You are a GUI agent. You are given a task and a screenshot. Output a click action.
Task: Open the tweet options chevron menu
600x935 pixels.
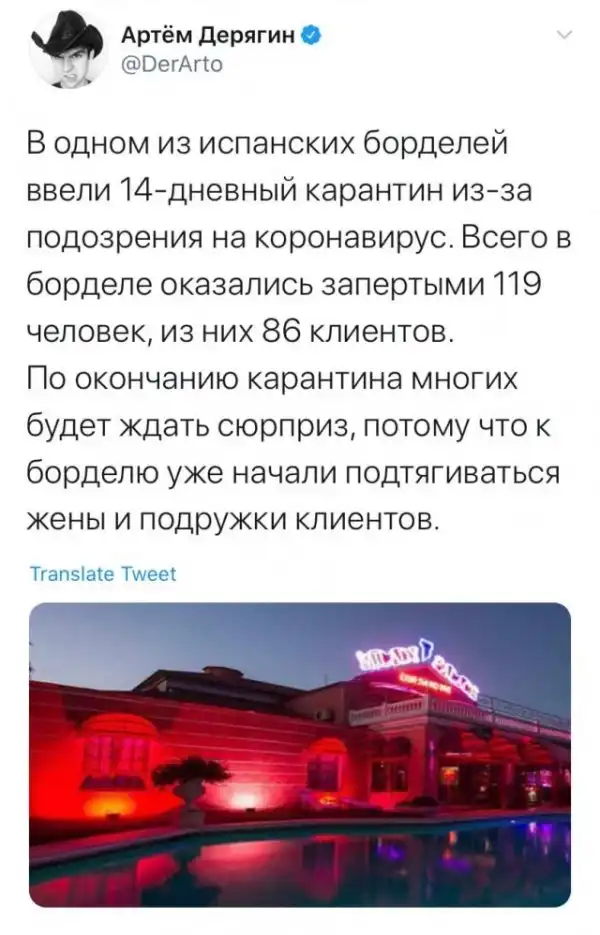point(564,37)
